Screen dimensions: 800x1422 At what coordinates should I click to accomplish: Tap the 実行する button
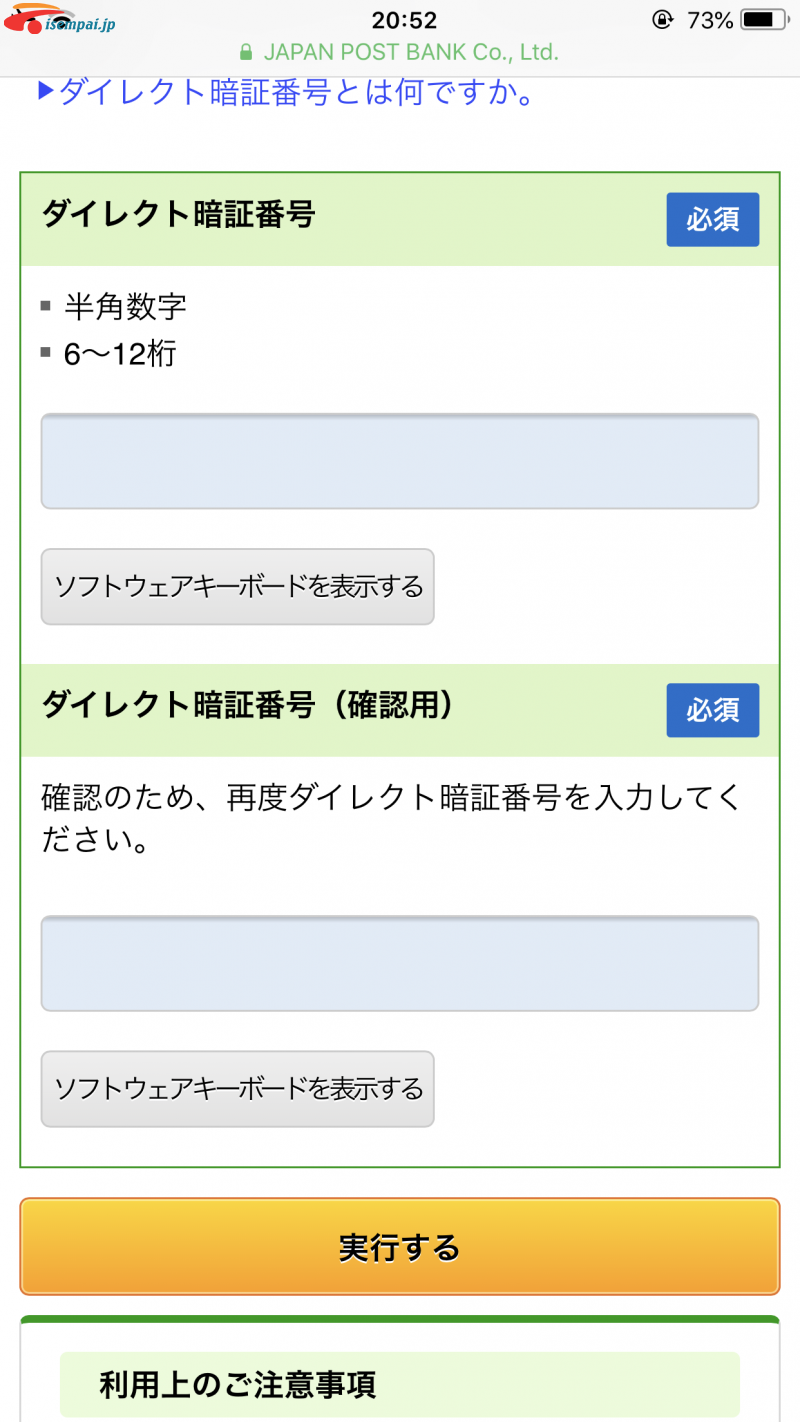[x=399, y=1247]
